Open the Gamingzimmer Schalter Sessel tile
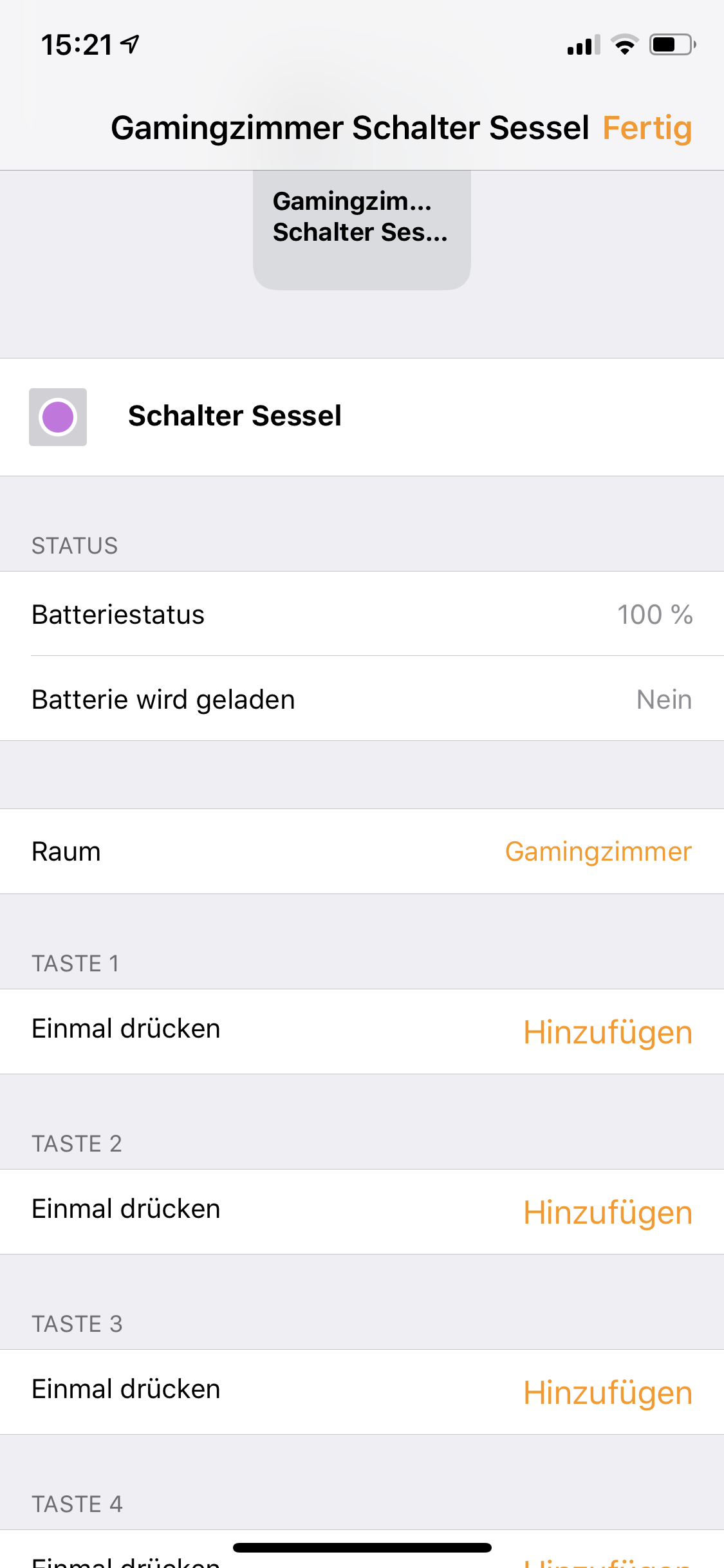Viewport: 724px width, 1568px height. point(362,229)
